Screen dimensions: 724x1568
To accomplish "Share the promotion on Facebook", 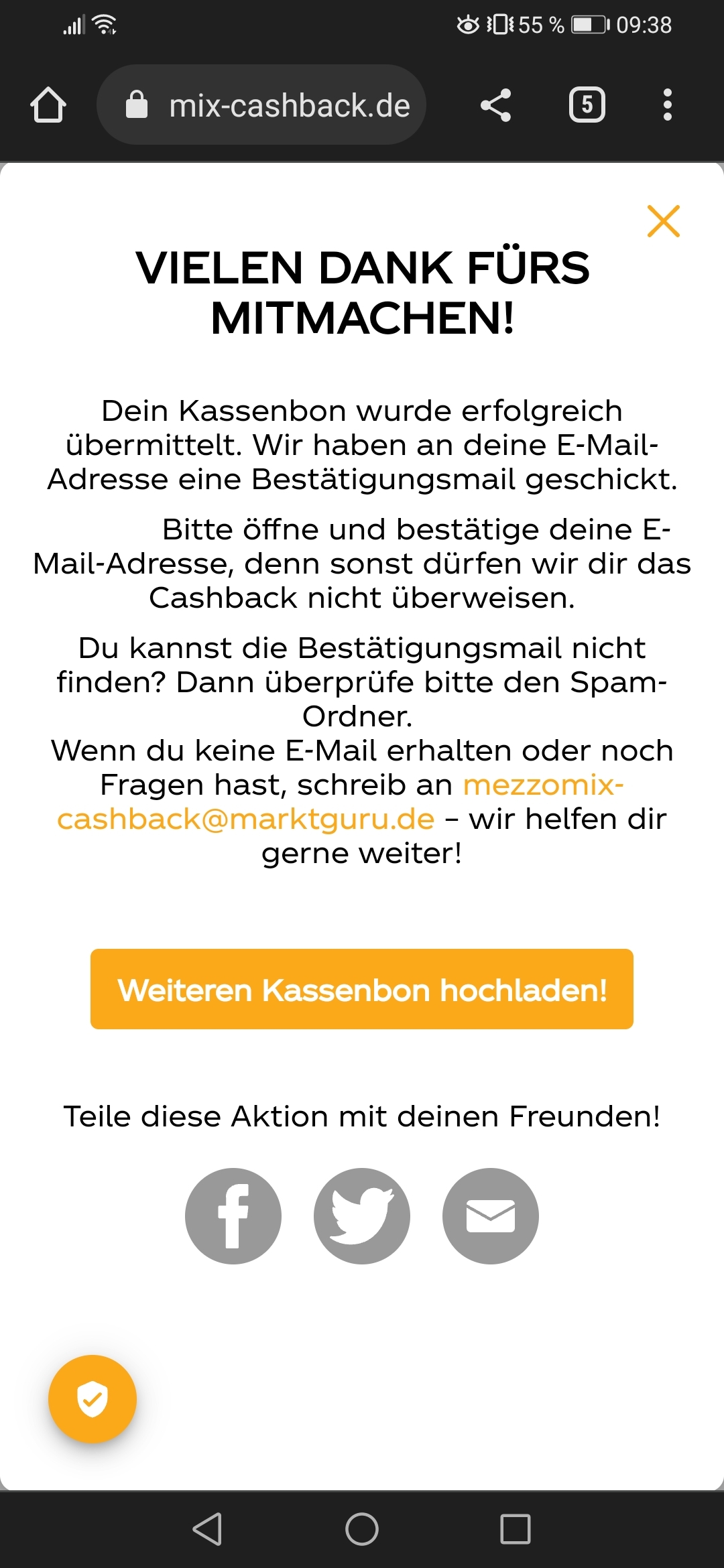I will (233, 1216).
